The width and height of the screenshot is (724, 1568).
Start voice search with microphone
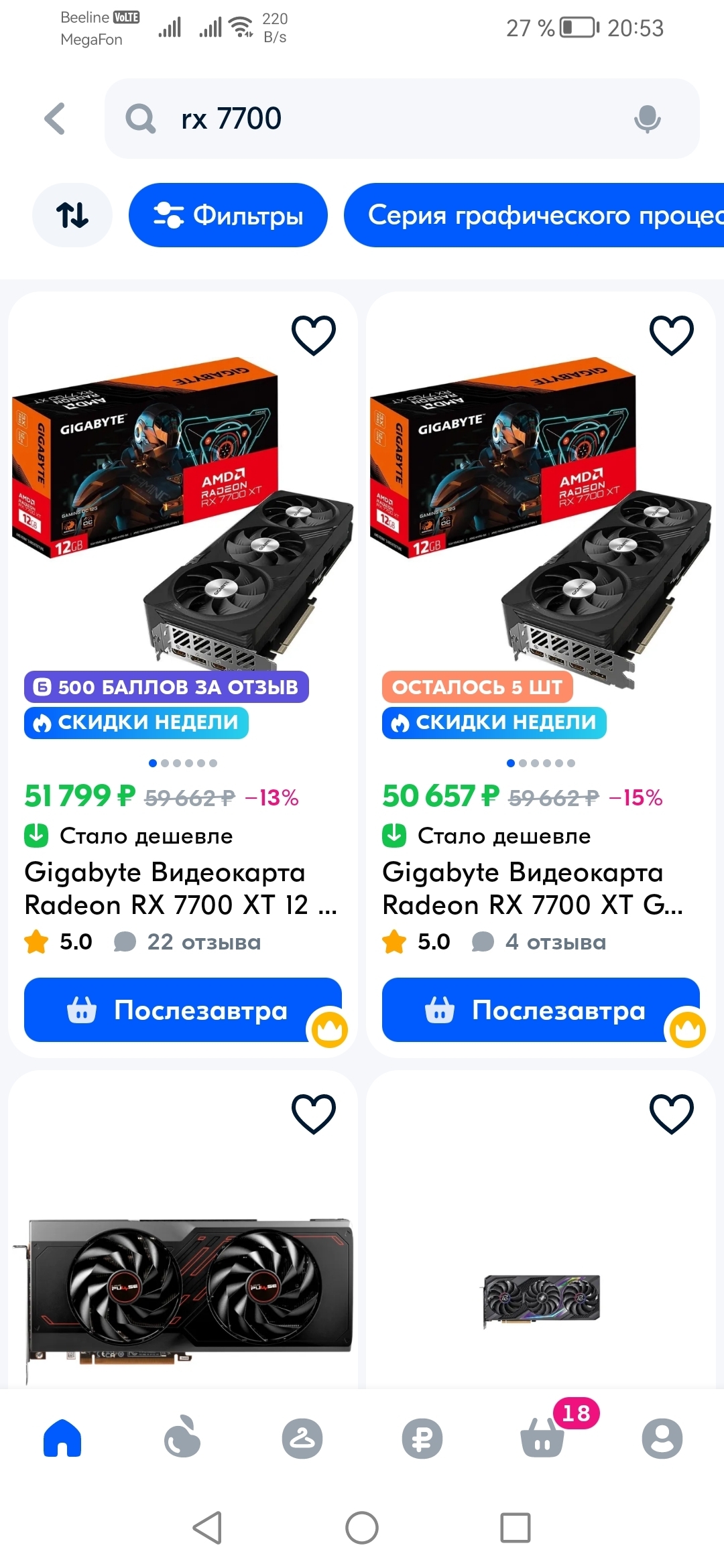click(647, 119)
